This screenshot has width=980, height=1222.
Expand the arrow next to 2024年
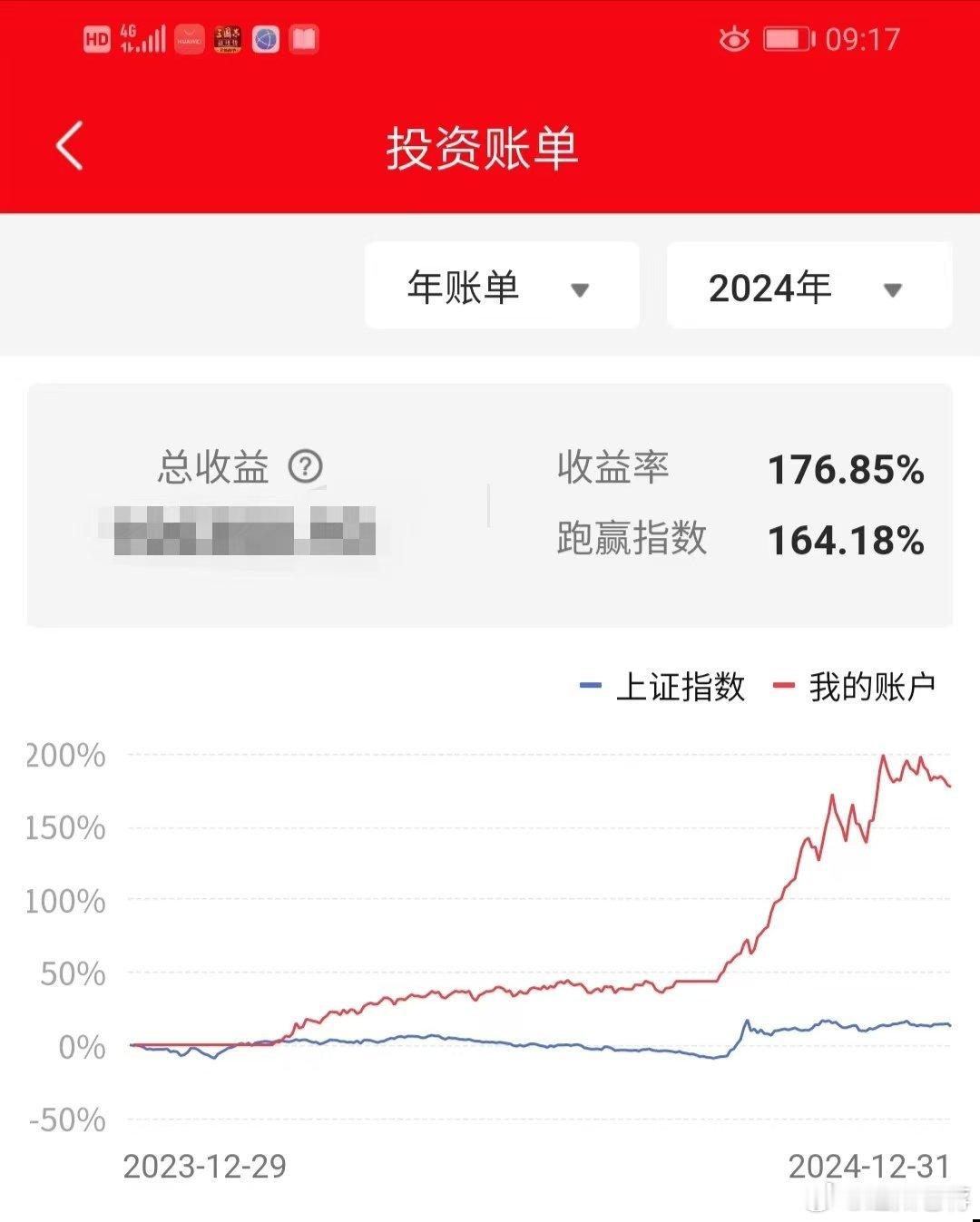(x=891, y=290)
